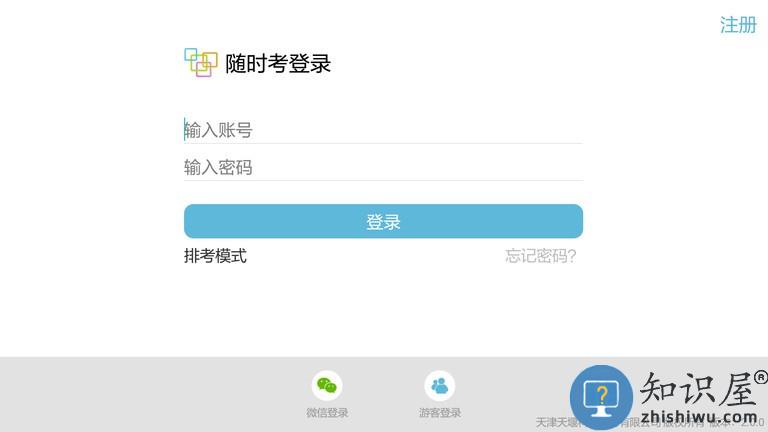
Task: Tap the blue 登录 login button
Action: click(383, 222)
